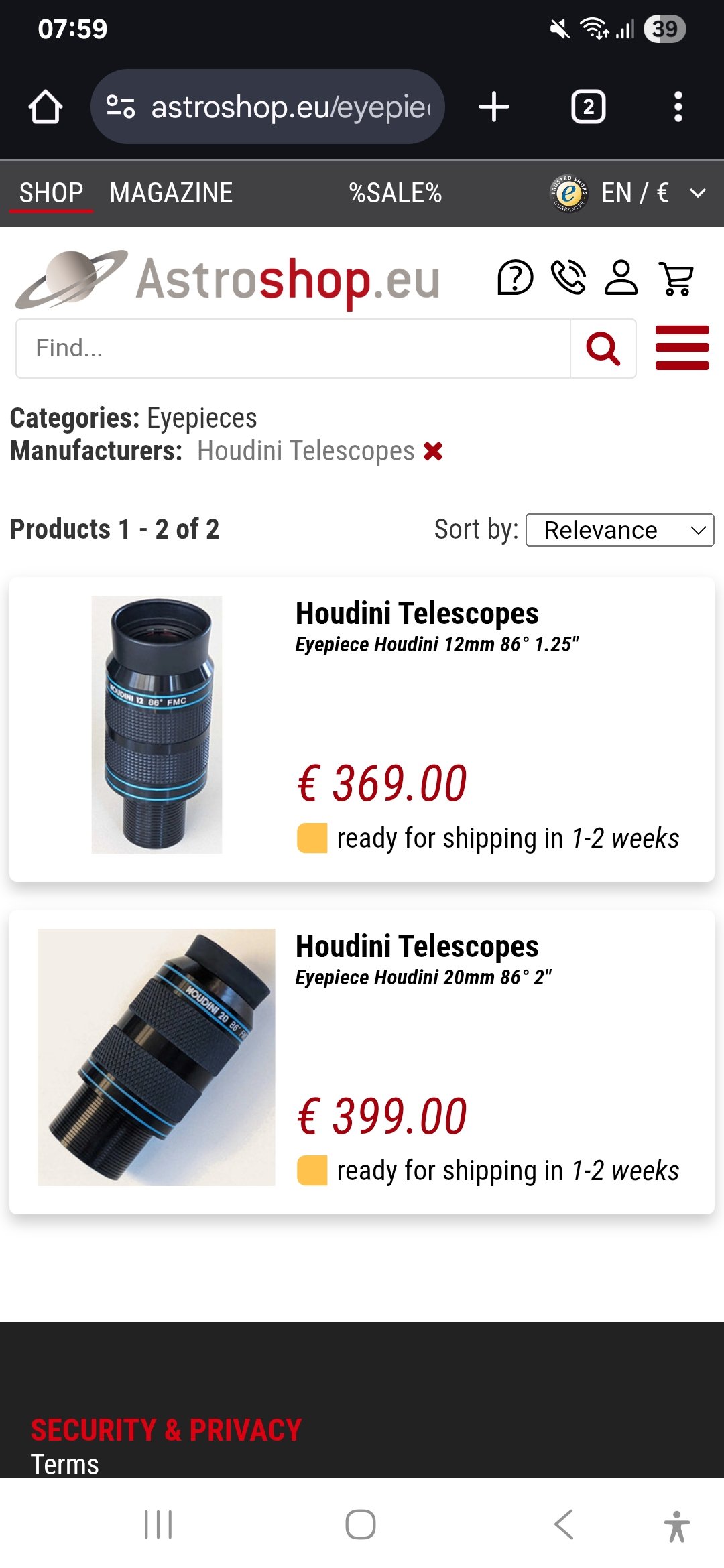This screenshot has height=1568, width=724.
Task: Remove the Houdini Telescopes manufacturer filter
Action: click(433, 452)
